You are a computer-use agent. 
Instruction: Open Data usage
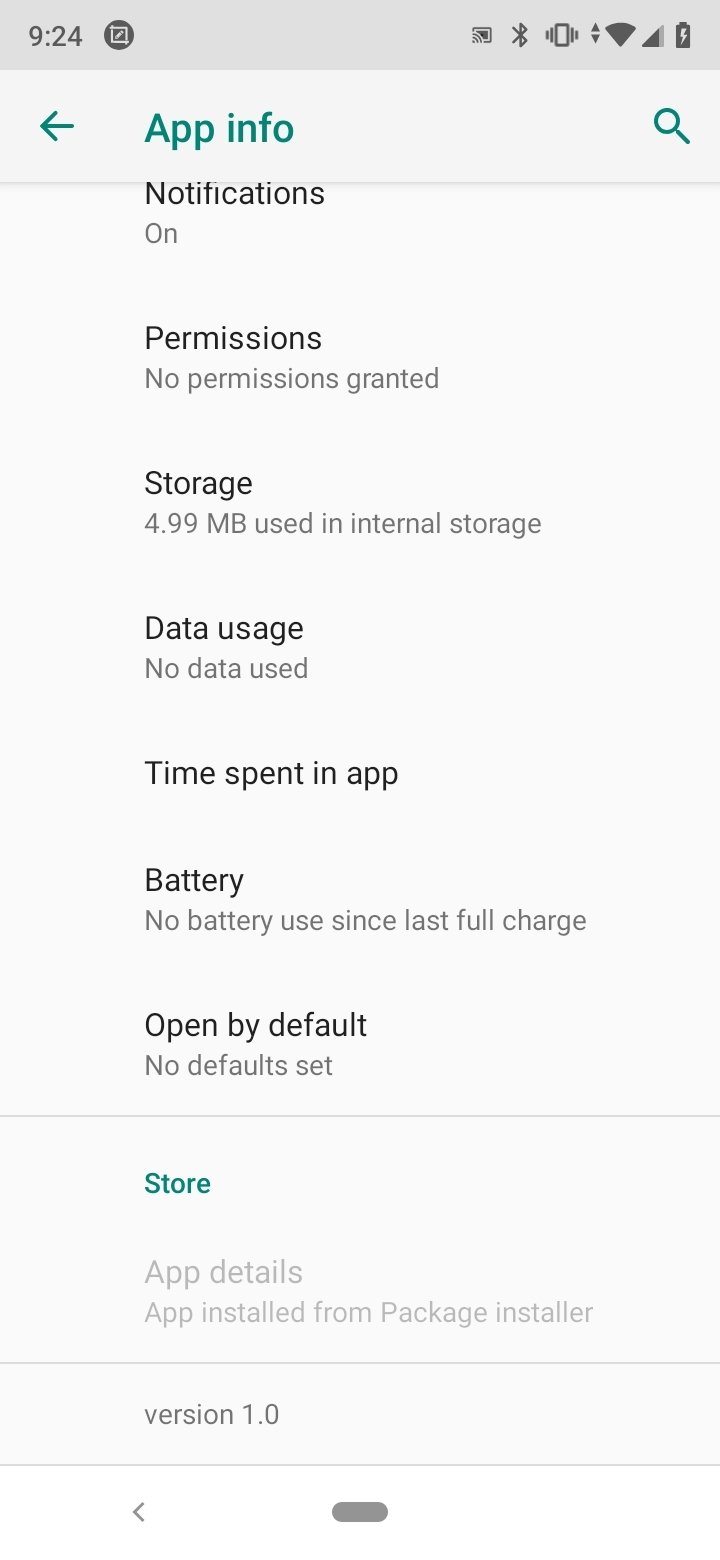pos(360,647)
